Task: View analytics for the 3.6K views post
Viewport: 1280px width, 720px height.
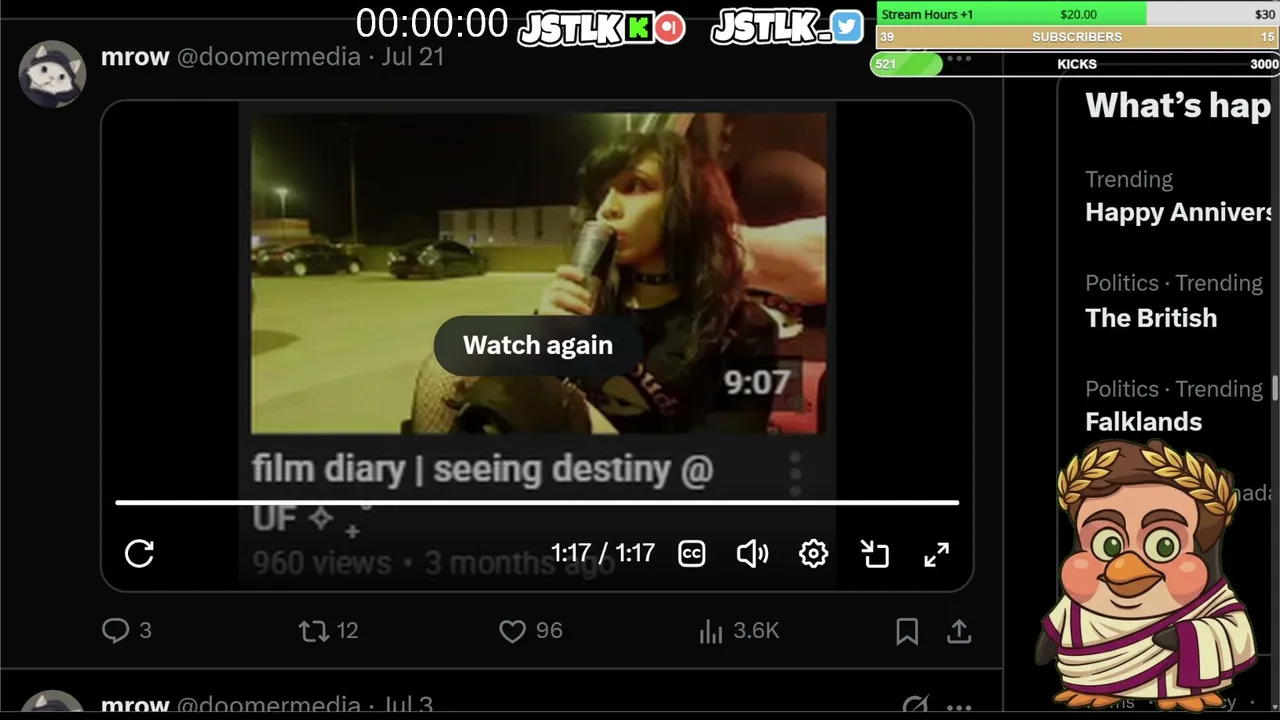Action: coord(739,631)
